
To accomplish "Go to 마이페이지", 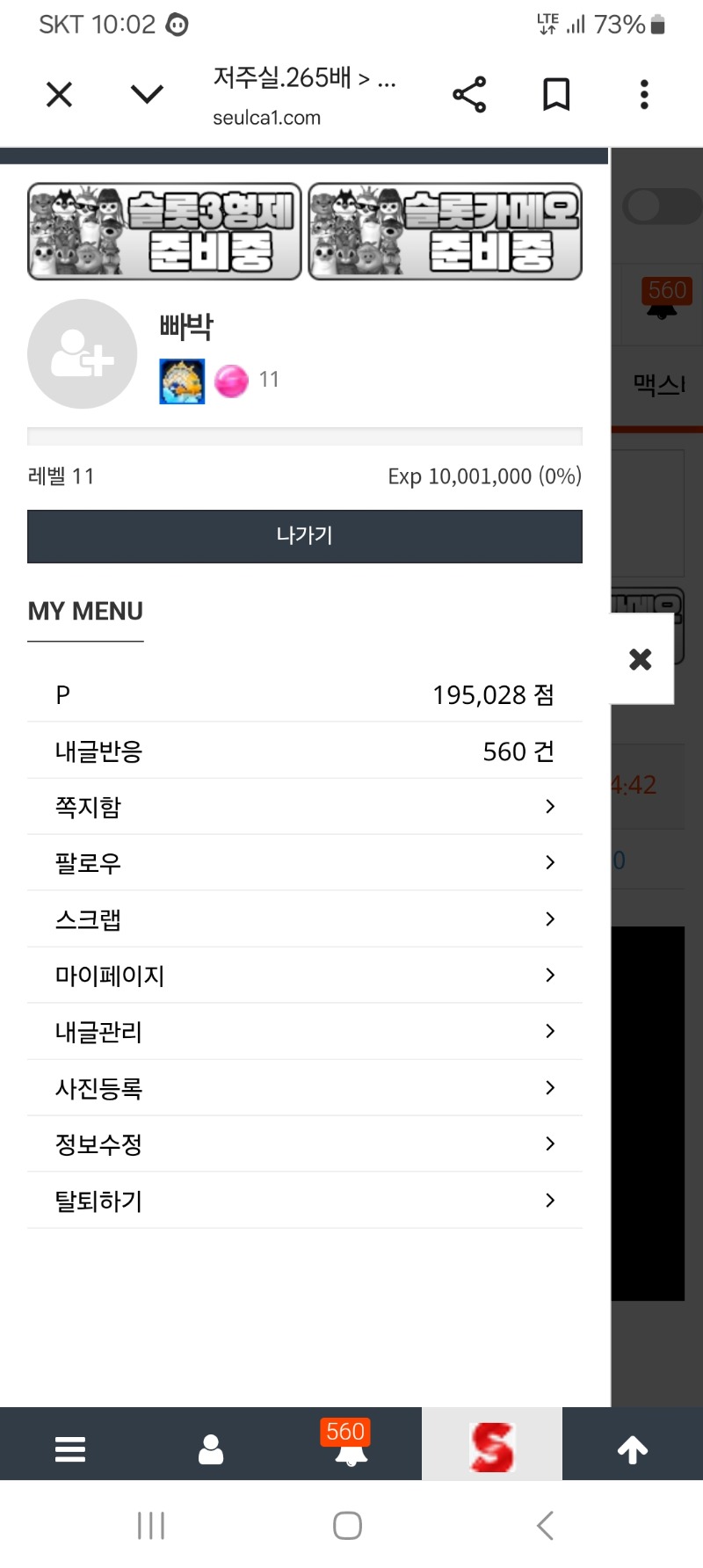I will (304, 976).
